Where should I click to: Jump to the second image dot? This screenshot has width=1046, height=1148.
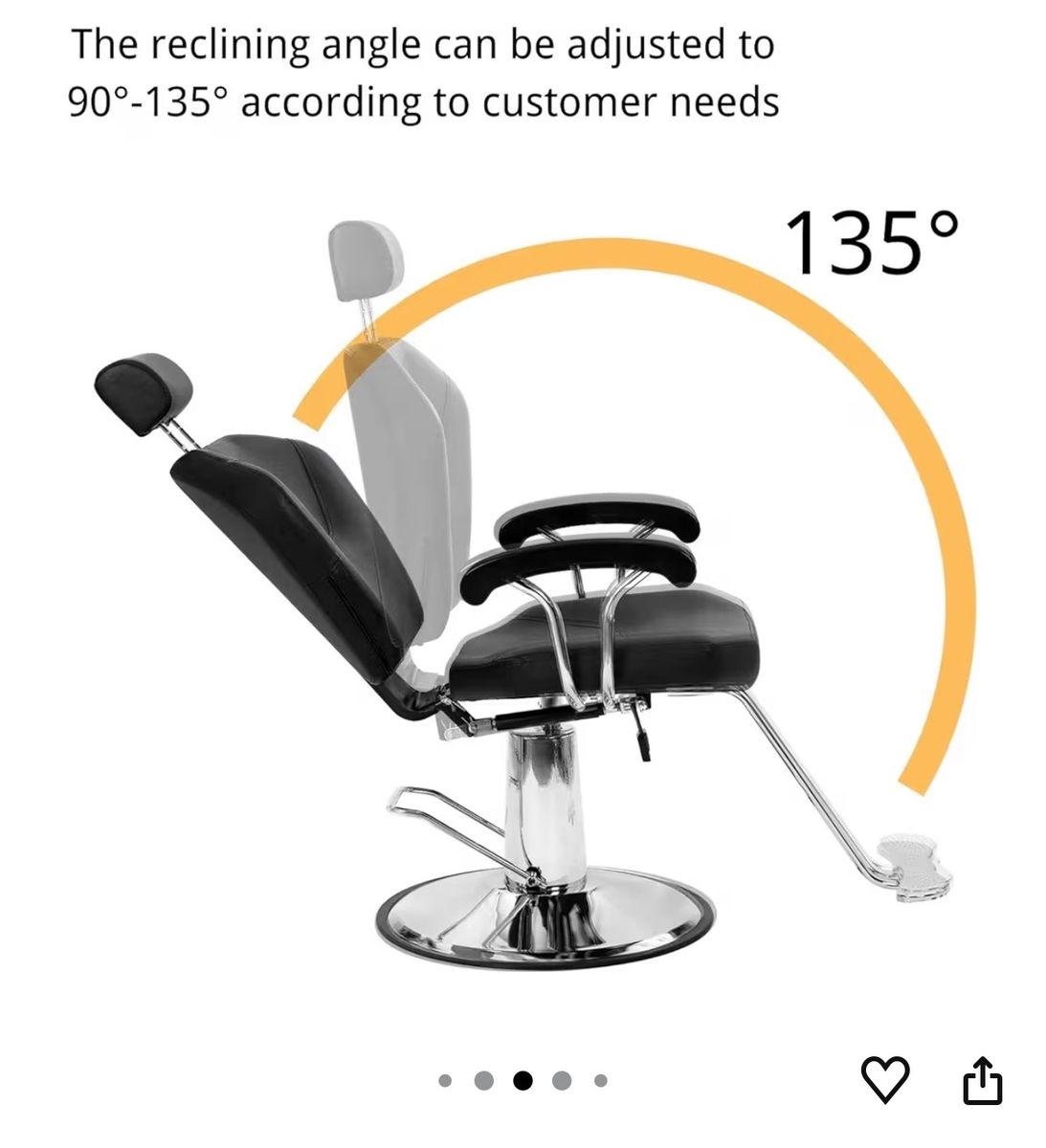pyautogui.click(x=484, y=1080)
